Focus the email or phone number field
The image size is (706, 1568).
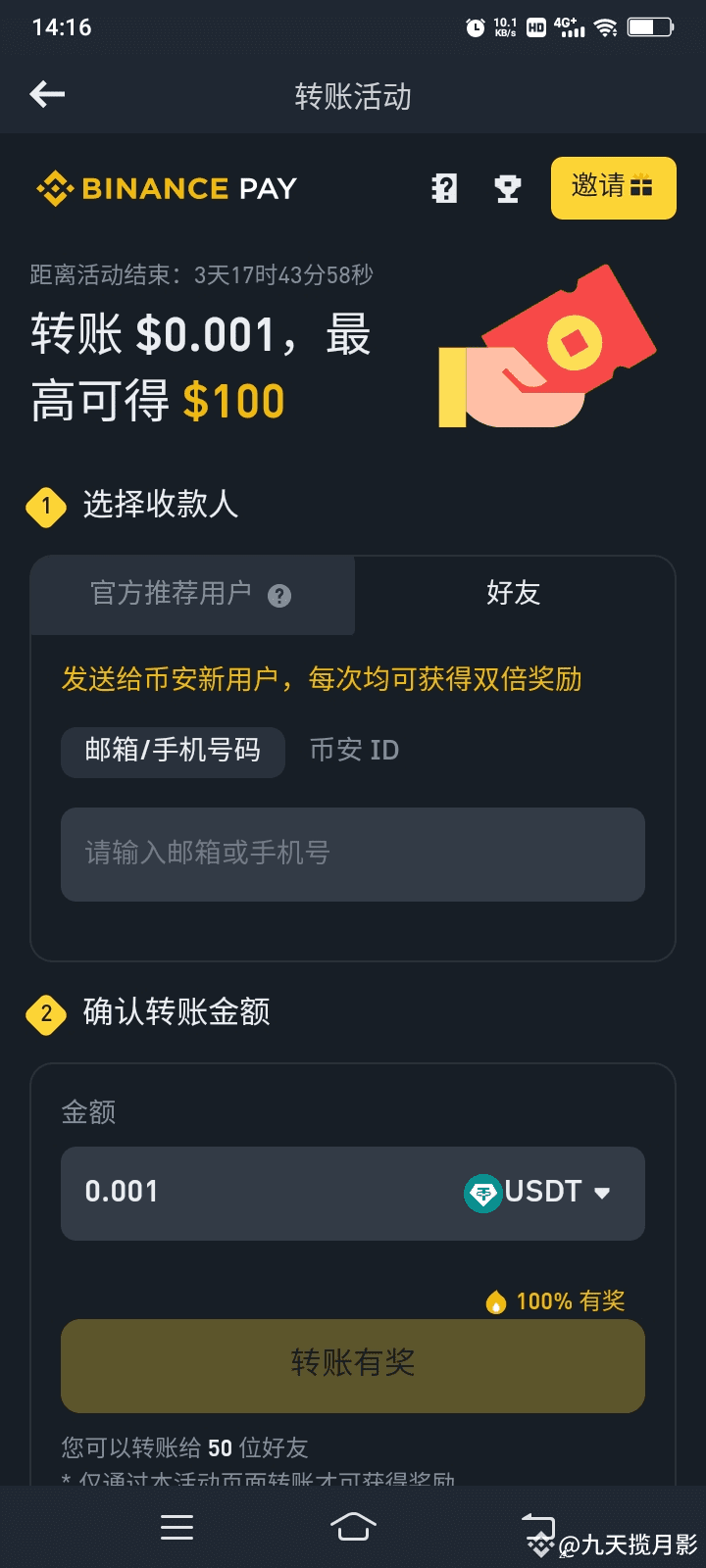(x=353, y=854)
